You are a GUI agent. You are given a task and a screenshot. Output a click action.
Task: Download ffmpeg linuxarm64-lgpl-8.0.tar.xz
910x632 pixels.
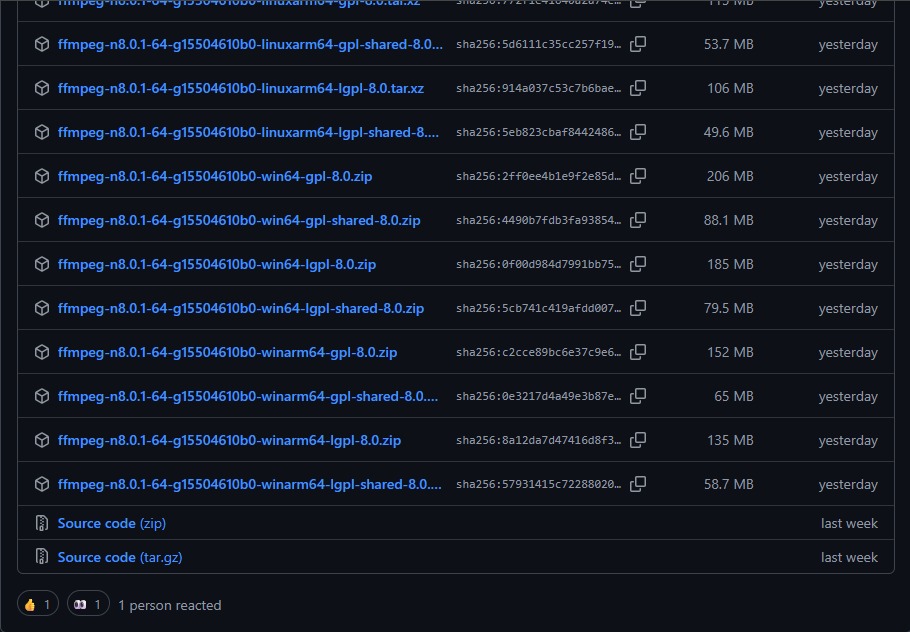pos(241,88)
